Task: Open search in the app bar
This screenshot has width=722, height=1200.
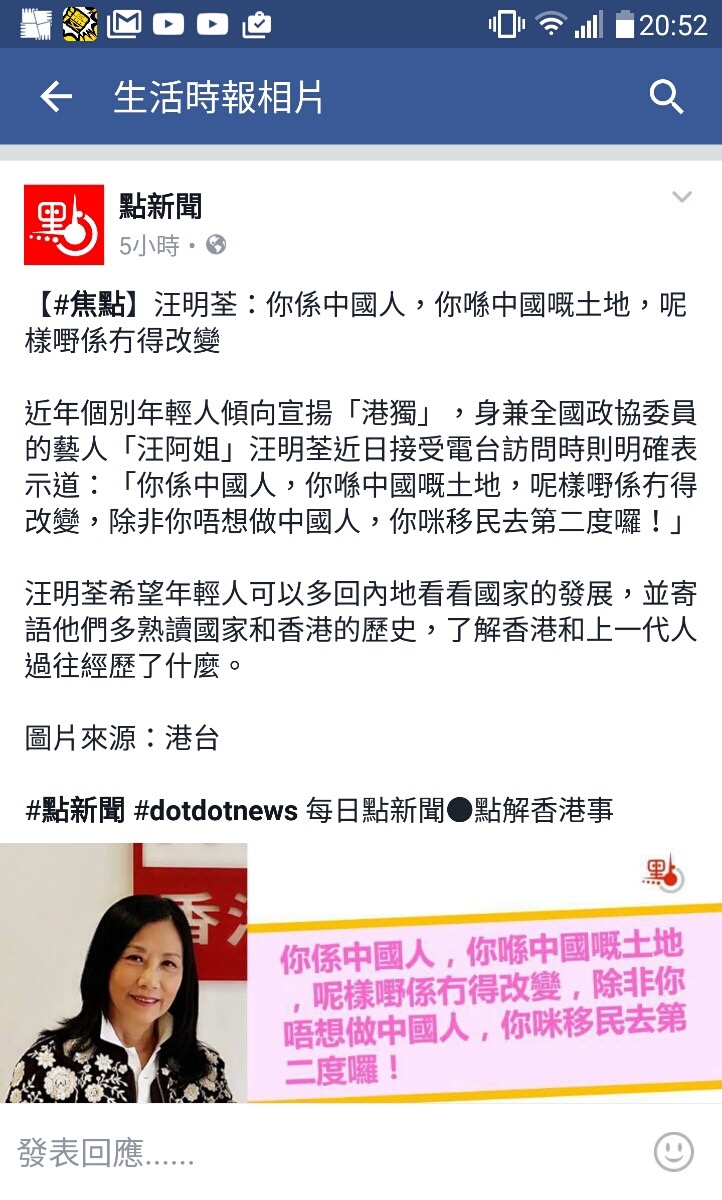Action: pyautogui.click(x=666, y=97)
